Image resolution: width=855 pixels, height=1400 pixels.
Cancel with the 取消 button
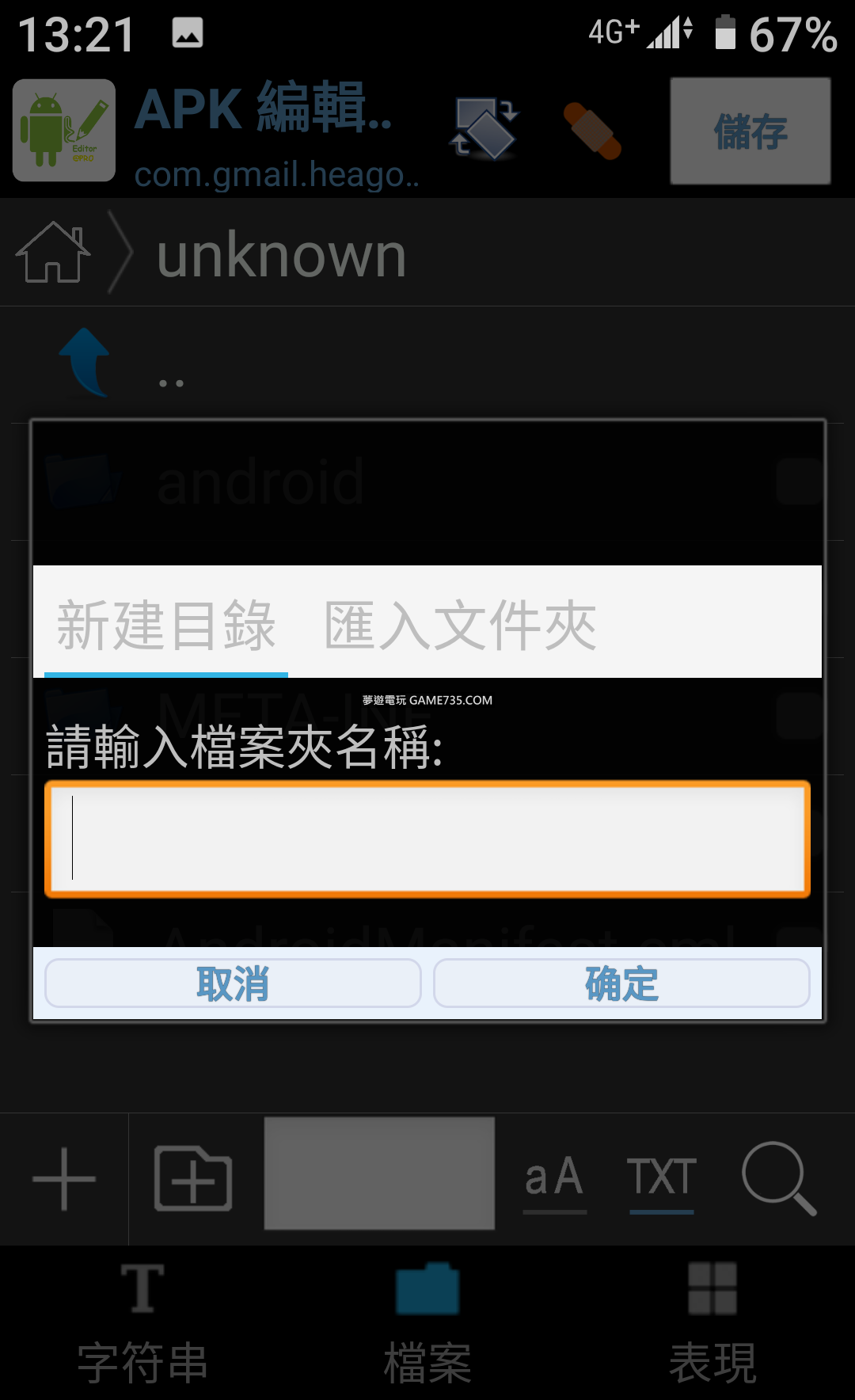[x=233, y=983]
